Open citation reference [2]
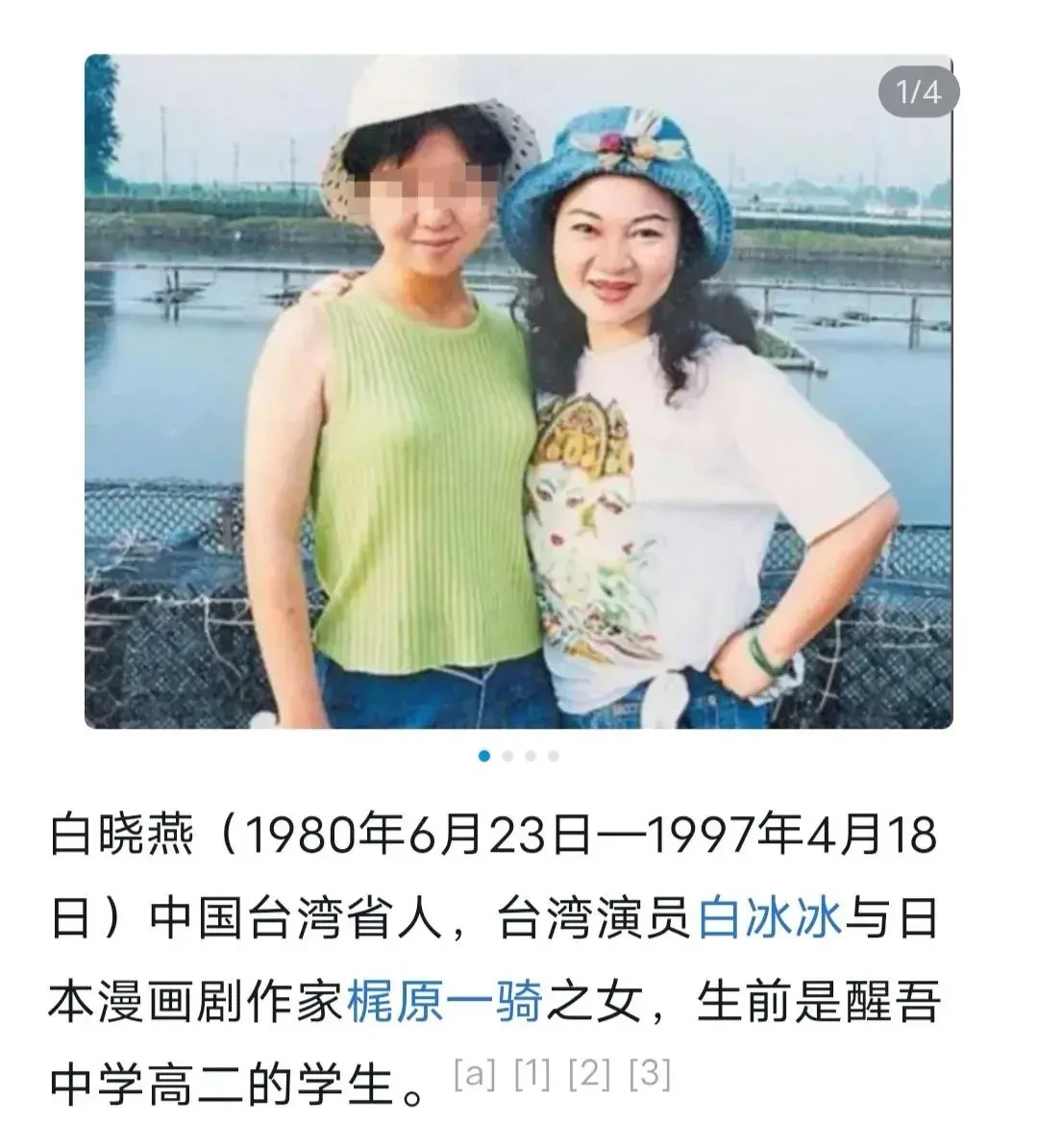This screenshot has width=1038, height=1148. click(589, 1074)
